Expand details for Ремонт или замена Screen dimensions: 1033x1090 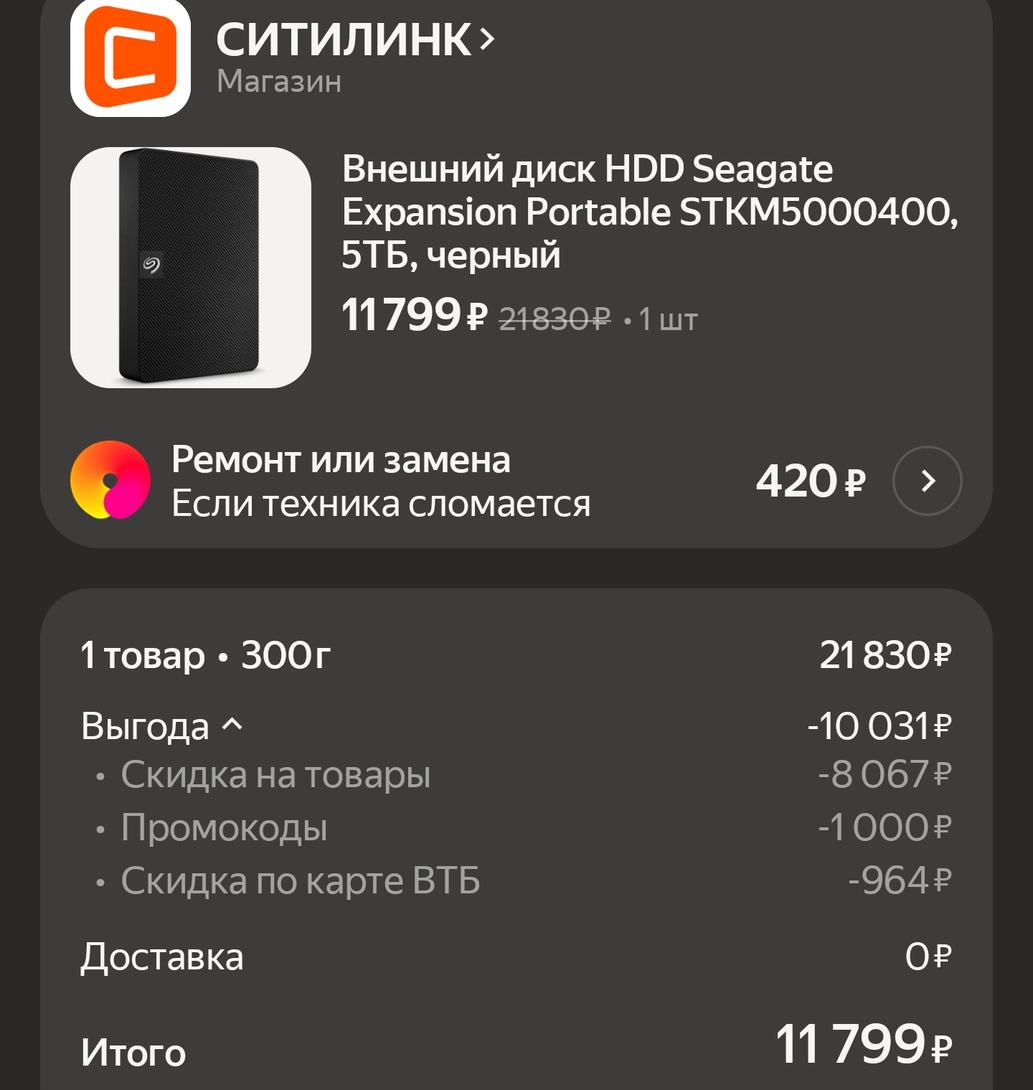[925, 480]
